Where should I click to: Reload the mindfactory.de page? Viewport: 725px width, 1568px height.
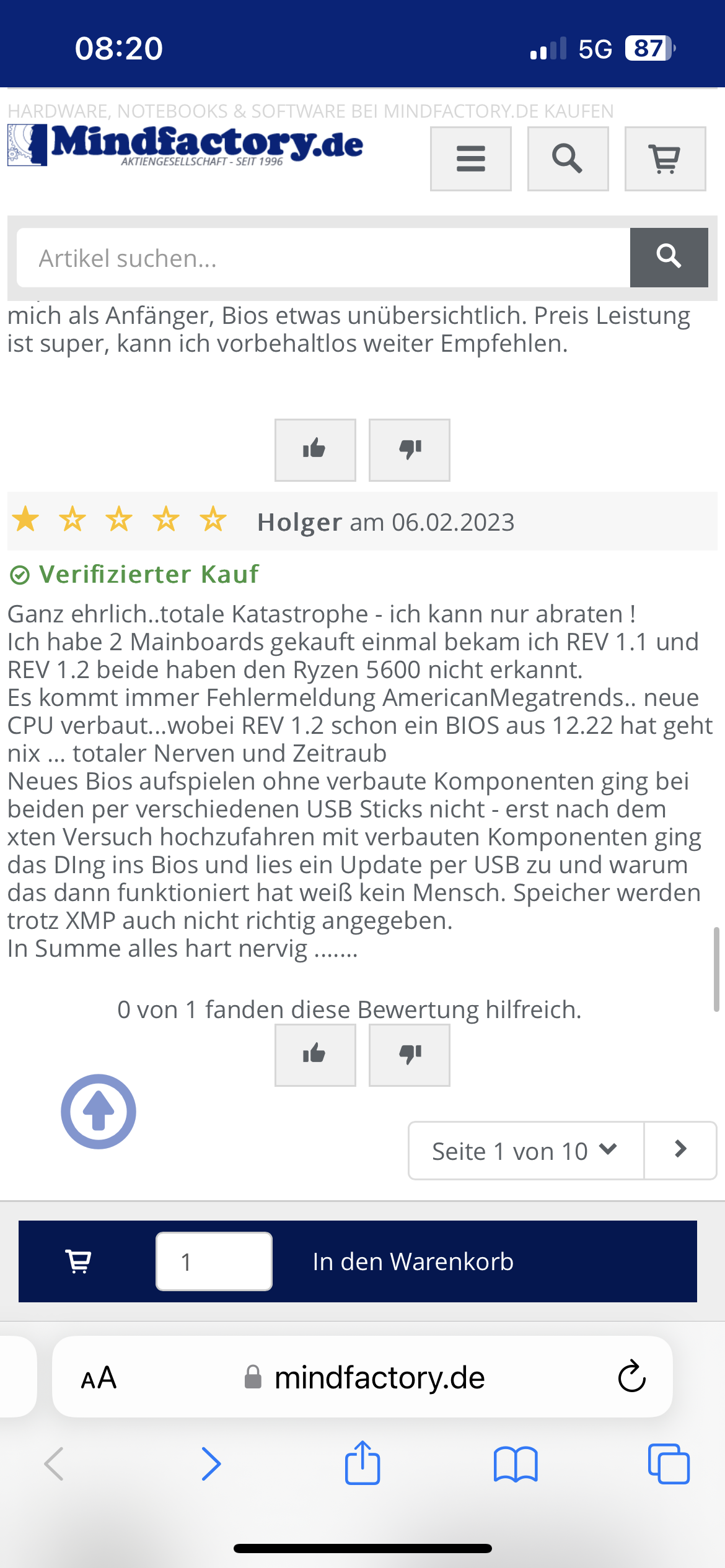pos(631,1377)
